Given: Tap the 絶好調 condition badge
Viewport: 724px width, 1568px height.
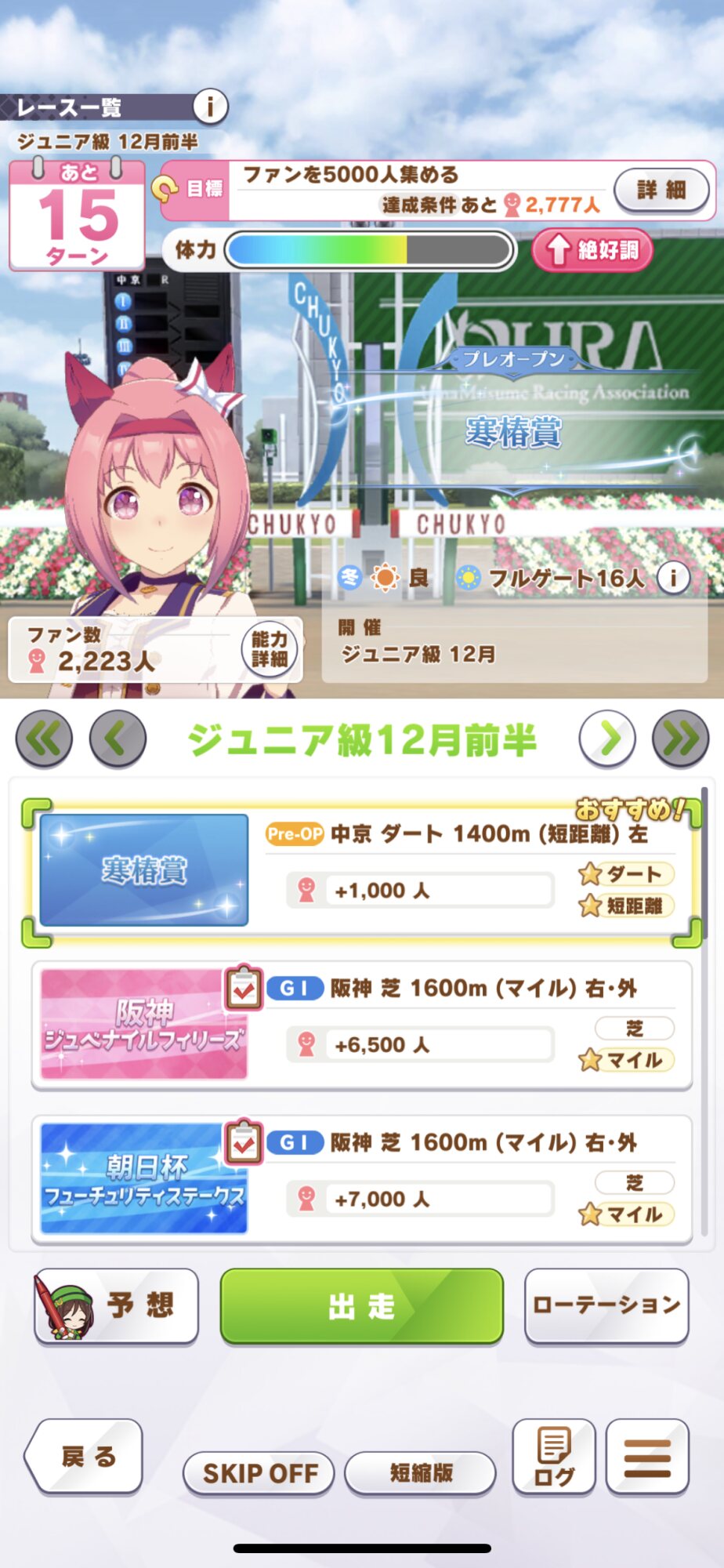Looking at the screenshot, I should (x=592, y=251).
